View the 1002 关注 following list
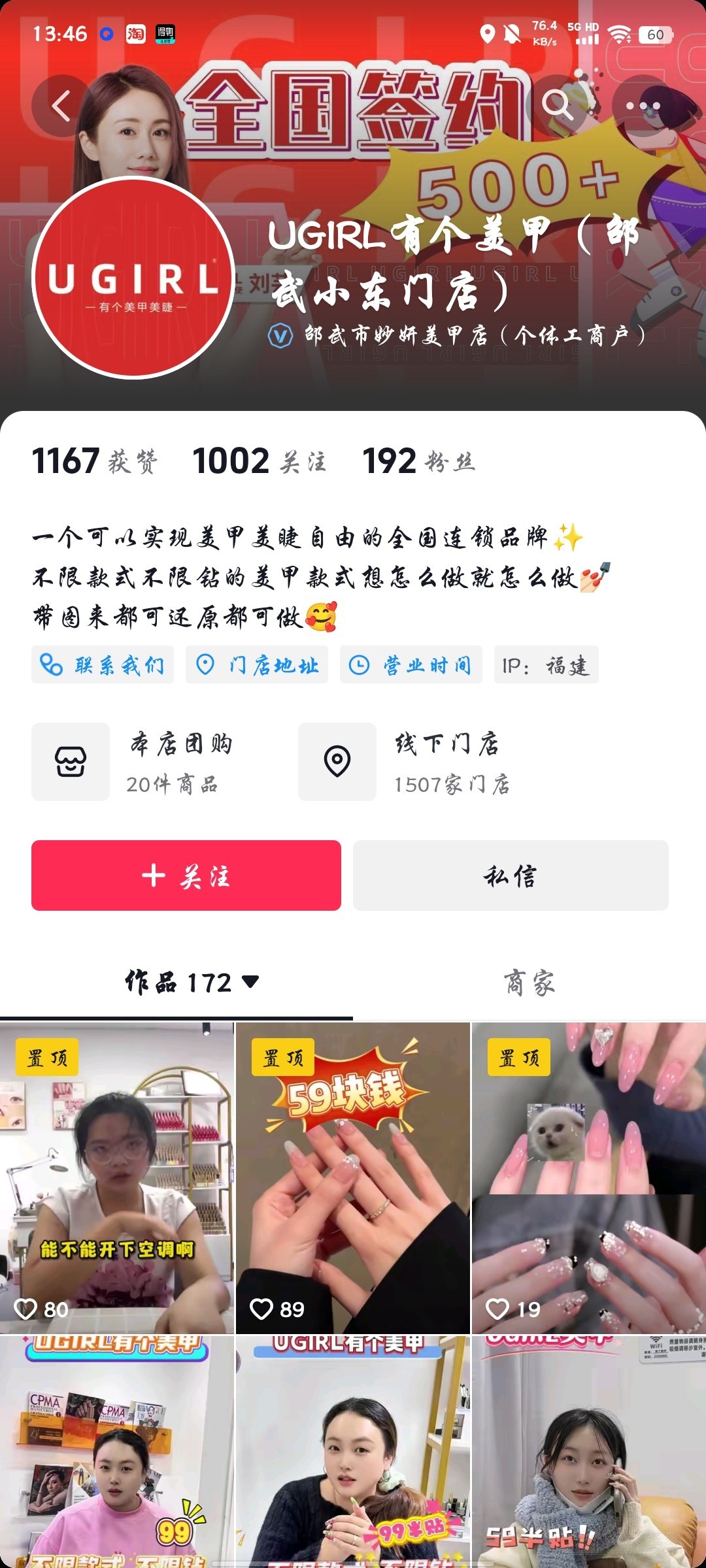706x1568 pixels. click(259, 461)
